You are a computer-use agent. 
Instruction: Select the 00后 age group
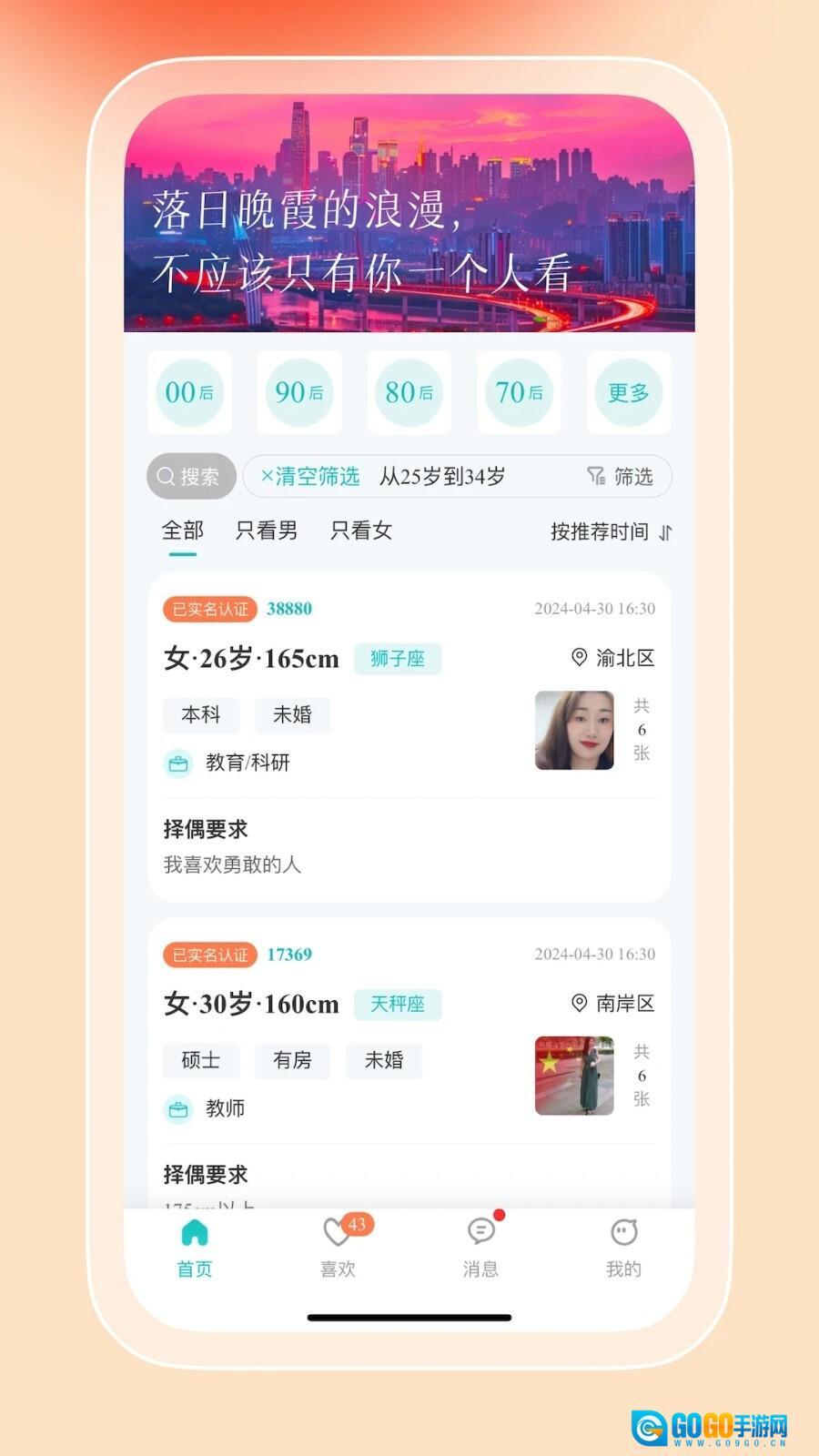pos(189,392)
